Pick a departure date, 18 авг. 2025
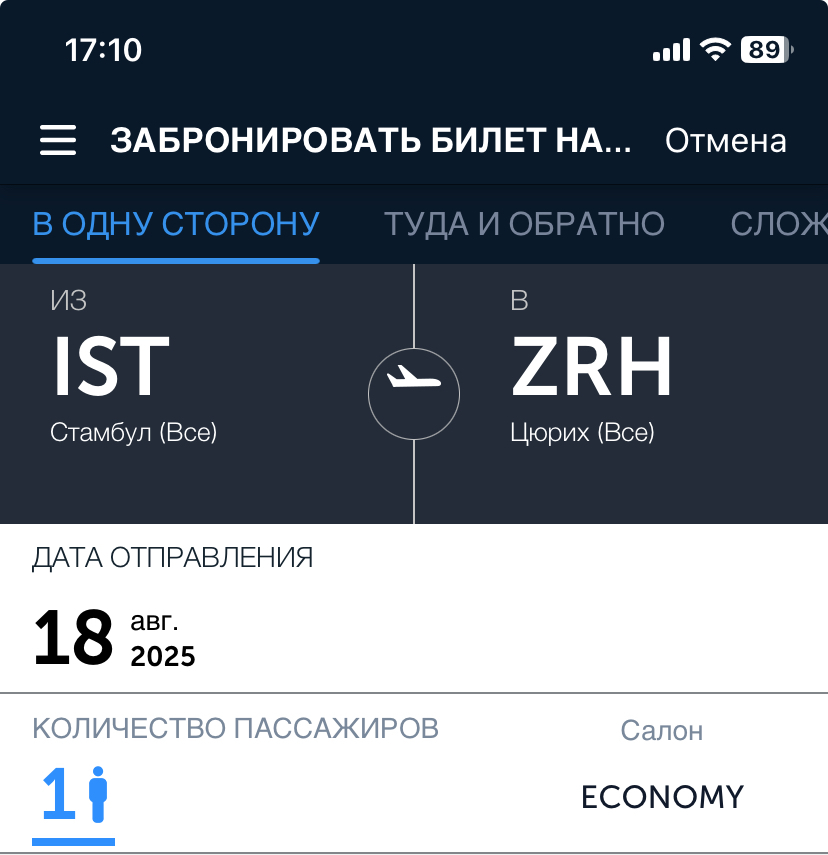Image resolution: width=828 pixels, height=855 pixels. 115,636
